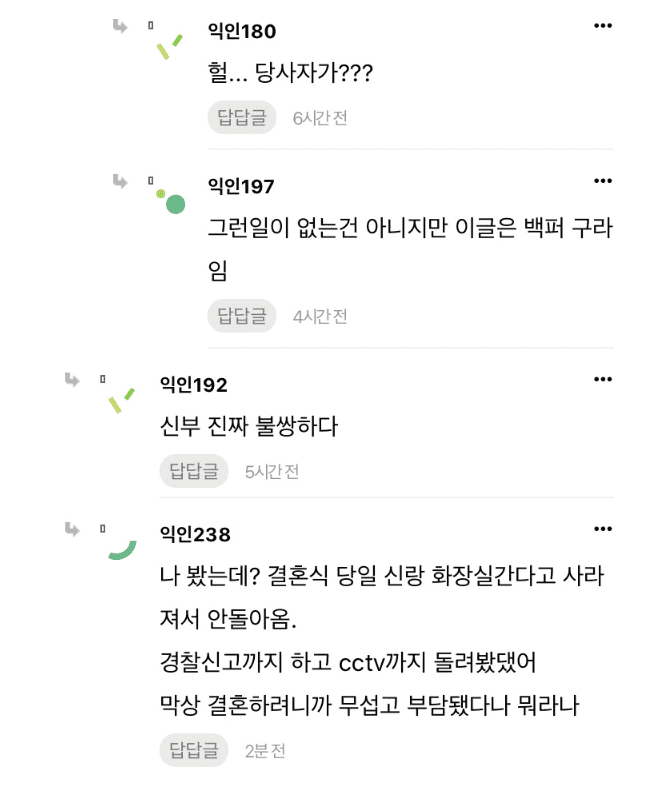Open the three-dot menu for 익인192
The width and height of the screenshot is (660, 788).
coord(602,380)
